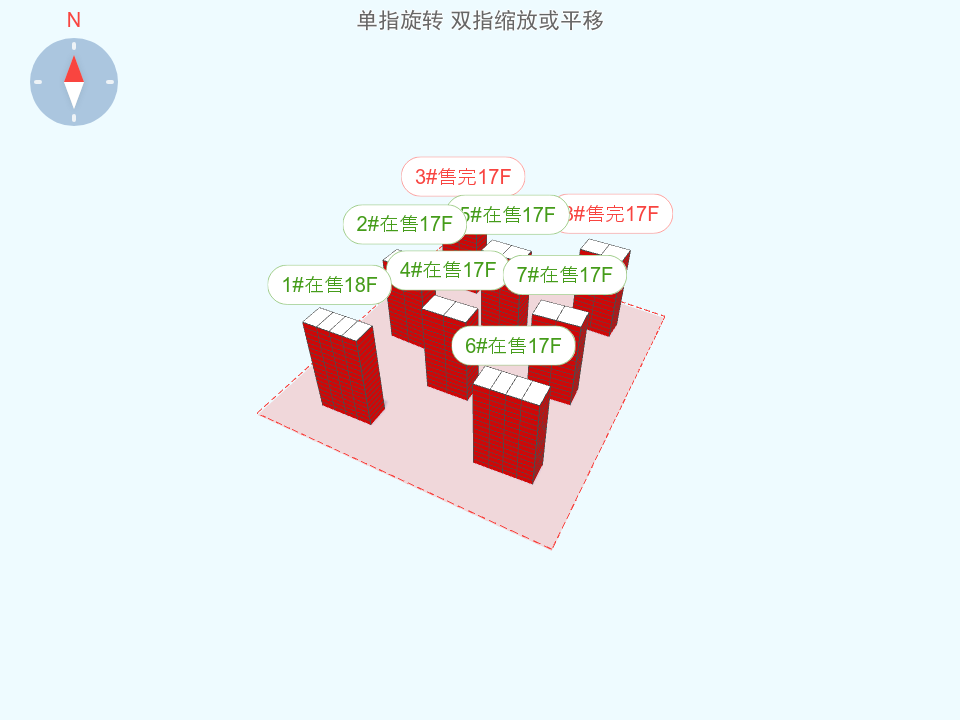Image resolution: width=960 pixels, height=720 pixels.
Task: Choose the 4#在售17F building tag
Action: (447, 269)
